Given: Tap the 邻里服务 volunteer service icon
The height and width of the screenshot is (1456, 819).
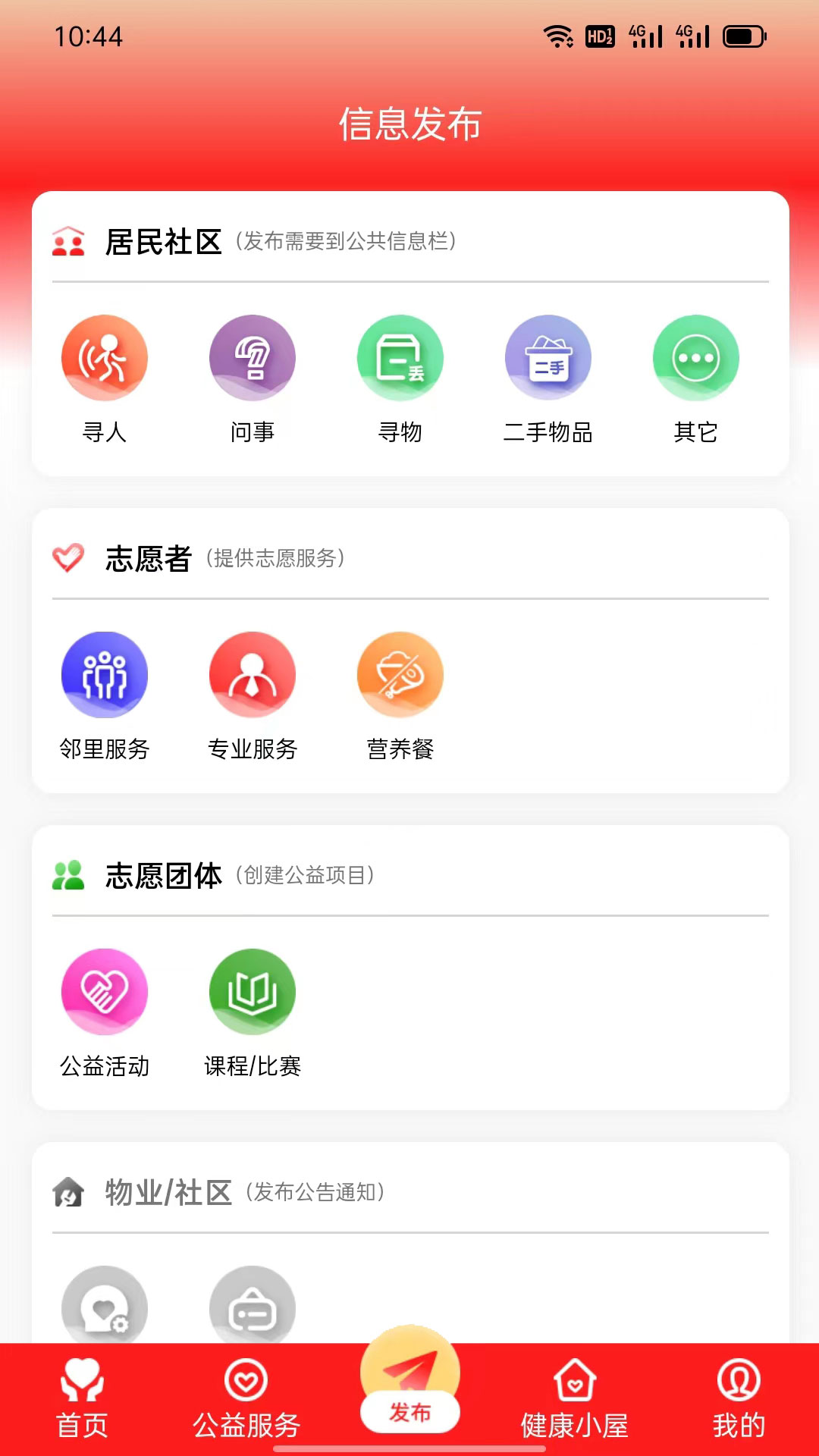Looking at the screenshot, I should click(x=105, y=675).
